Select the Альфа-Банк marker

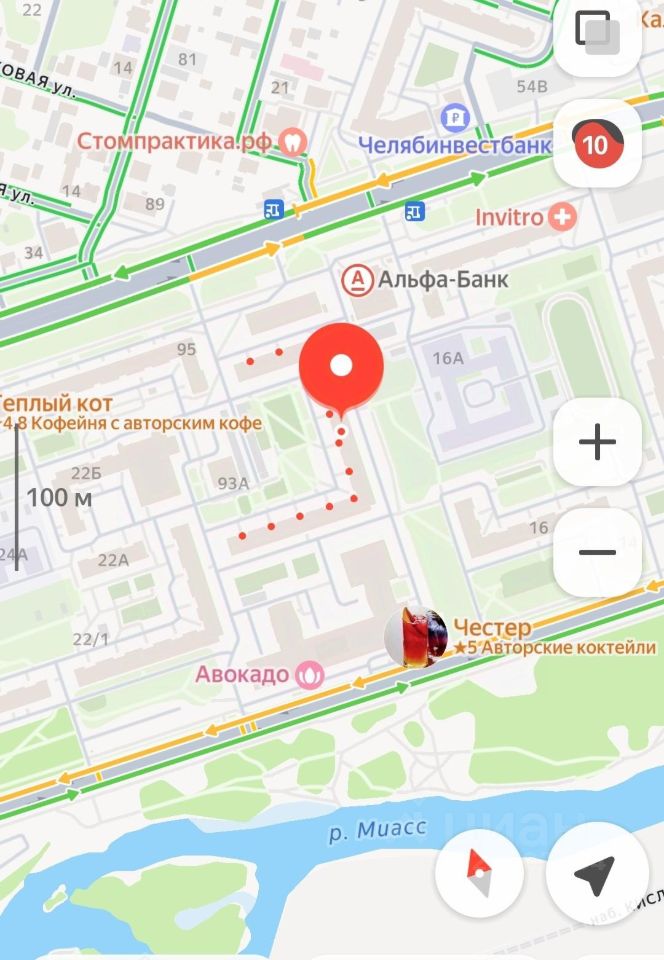[356, 280]
